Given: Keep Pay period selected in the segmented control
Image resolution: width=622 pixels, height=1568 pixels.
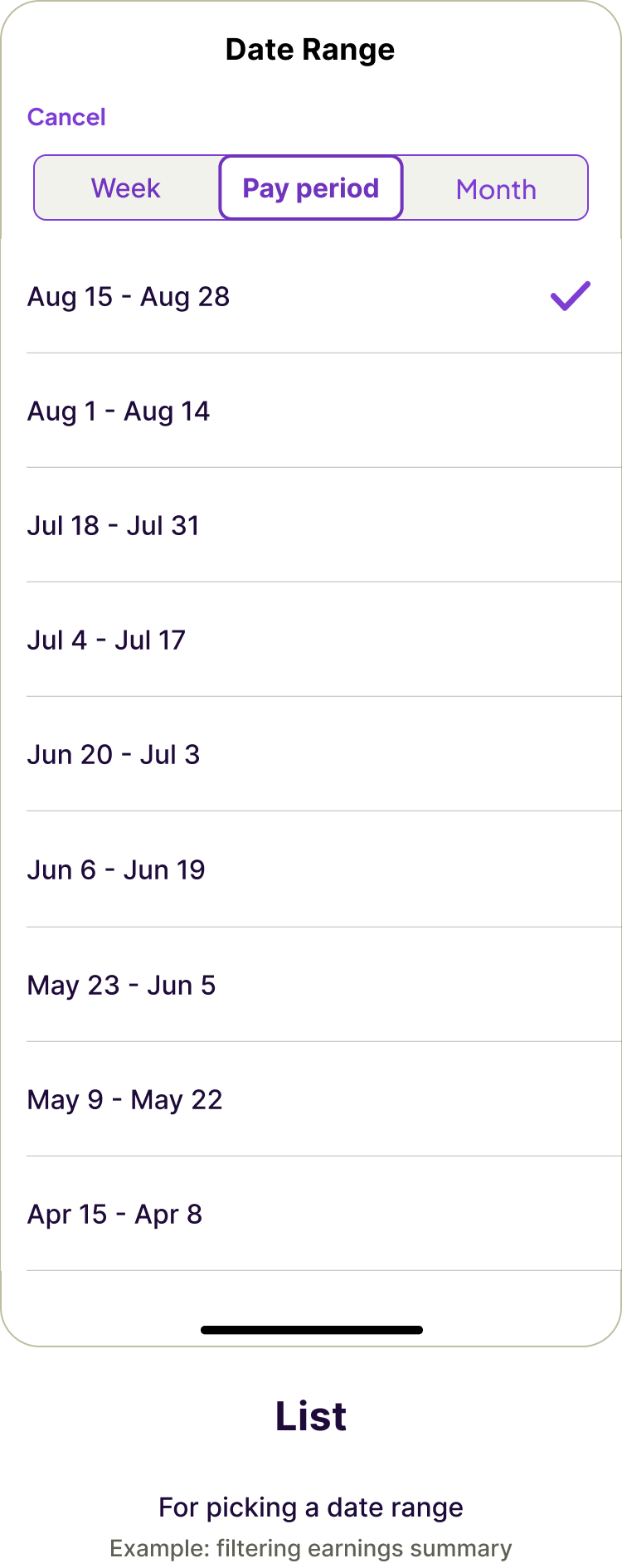Looking at the screenshot, I should (310, 187).
